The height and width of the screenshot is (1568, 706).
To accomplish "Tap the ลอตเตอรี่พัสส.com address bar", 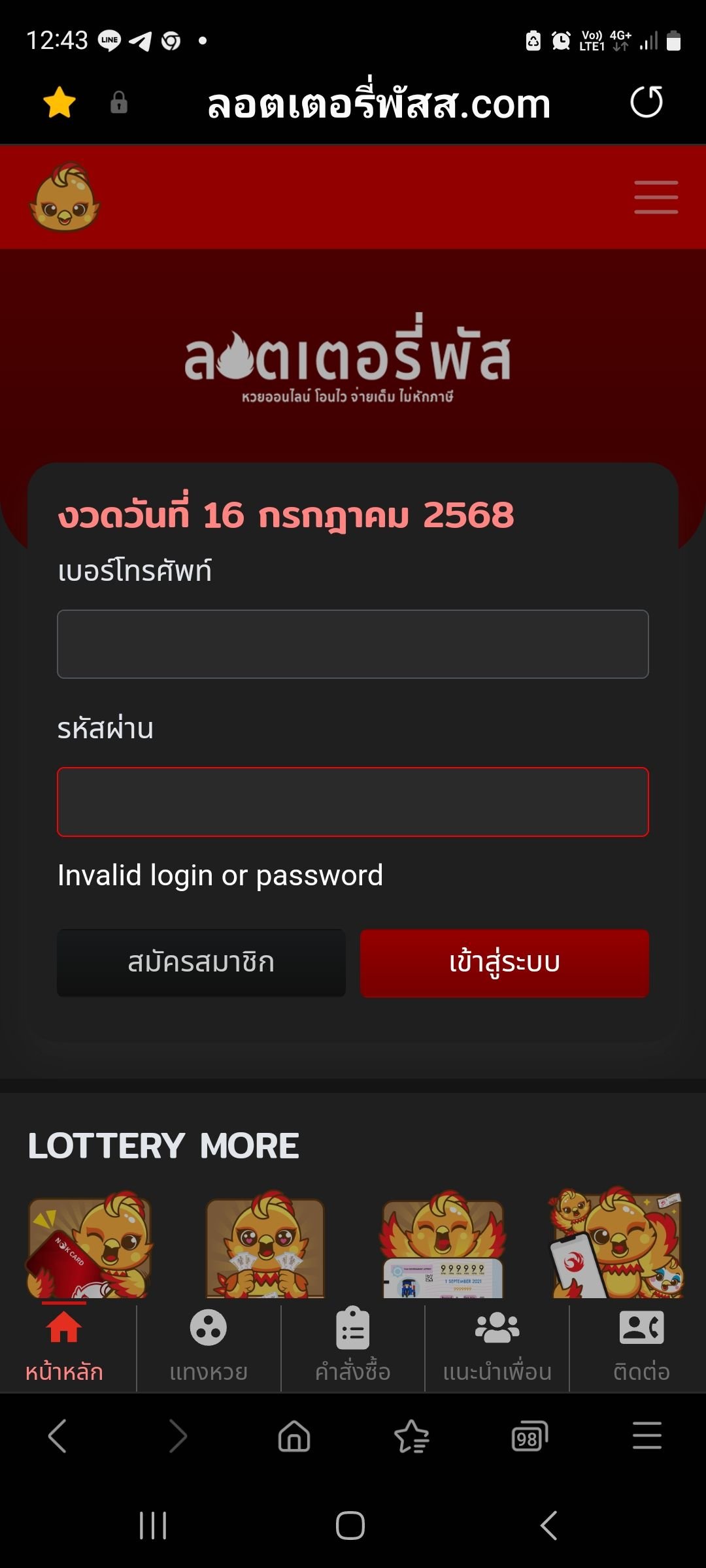I will pyautogui.click(x=378, y=105).
